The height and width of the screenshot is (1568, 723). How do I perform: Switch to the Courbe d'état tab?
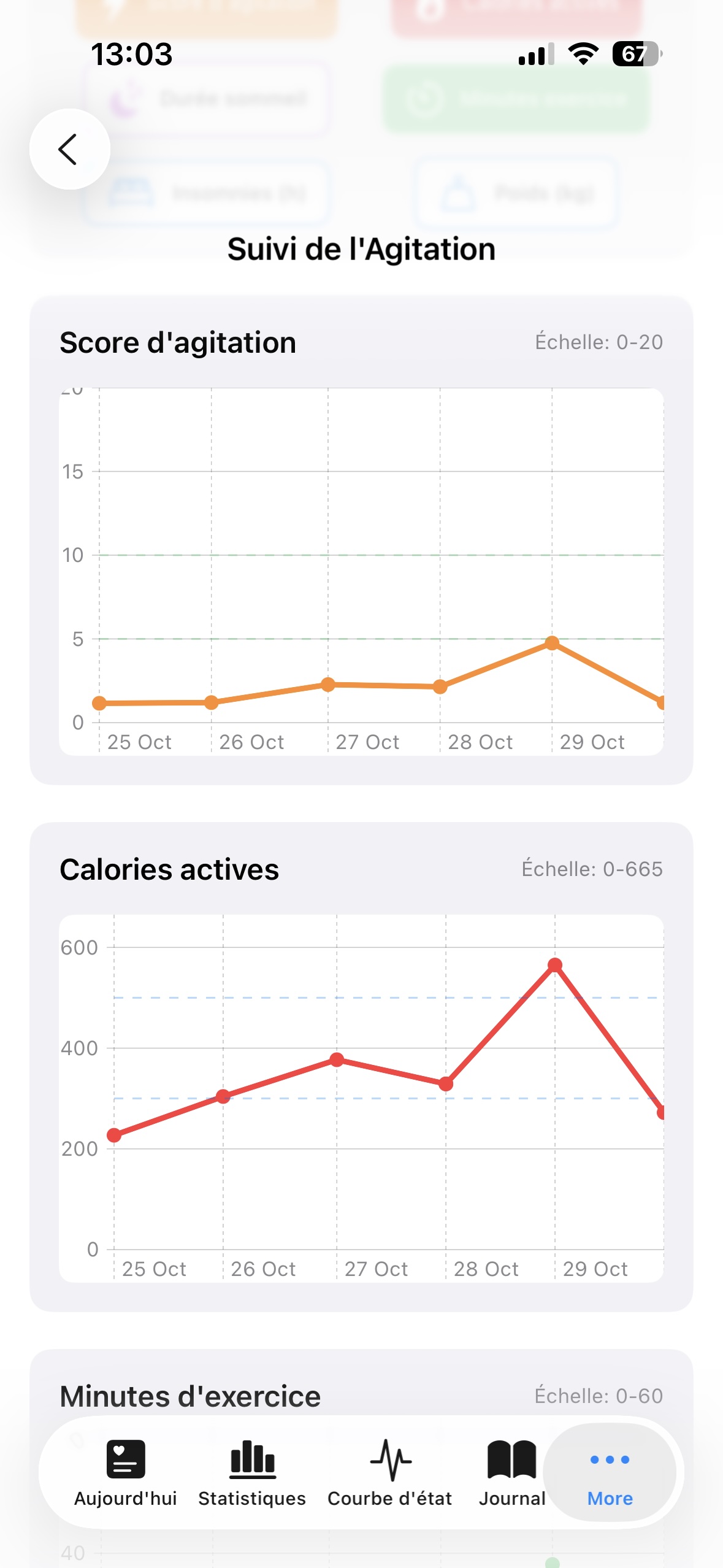[390, 1472]
